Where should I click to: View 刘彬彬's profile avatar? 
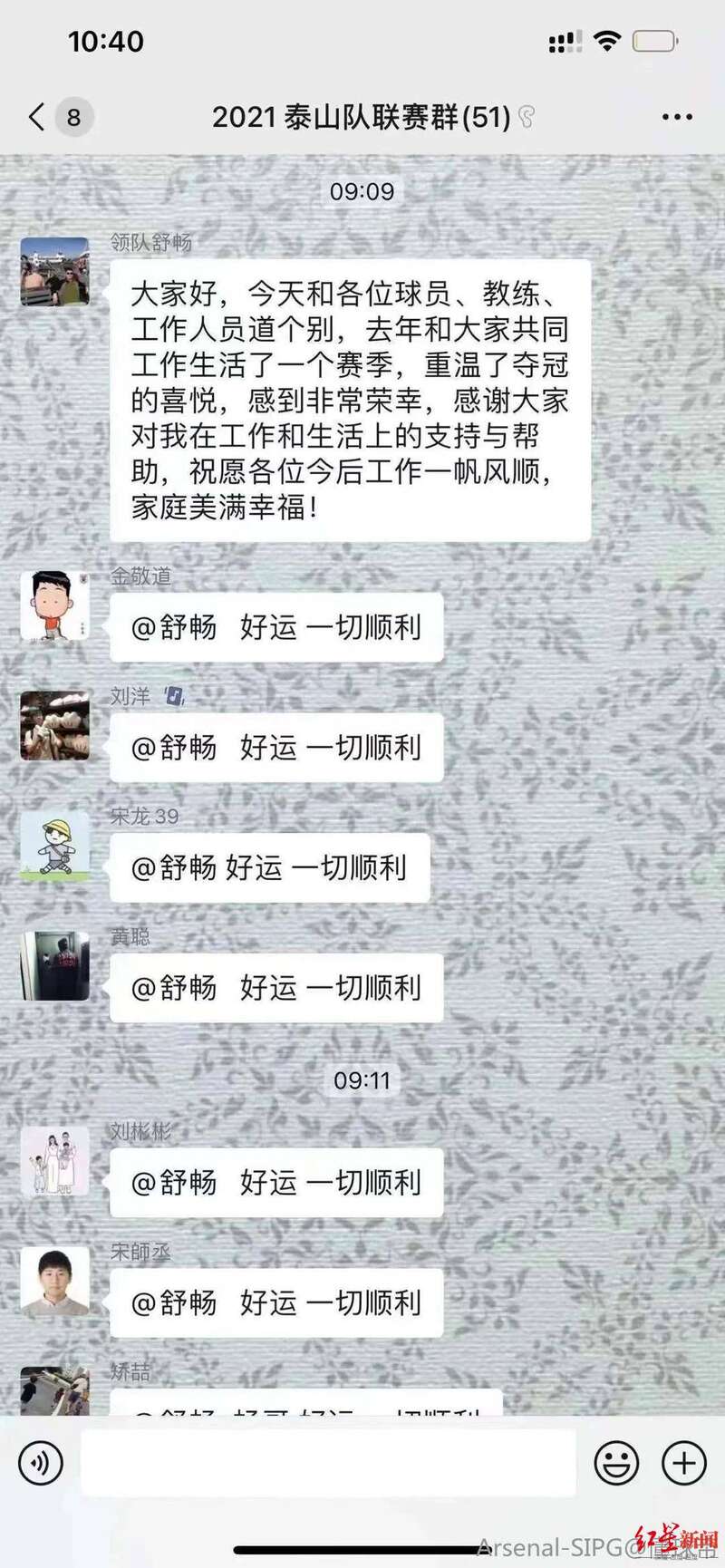pos(55,1162)
